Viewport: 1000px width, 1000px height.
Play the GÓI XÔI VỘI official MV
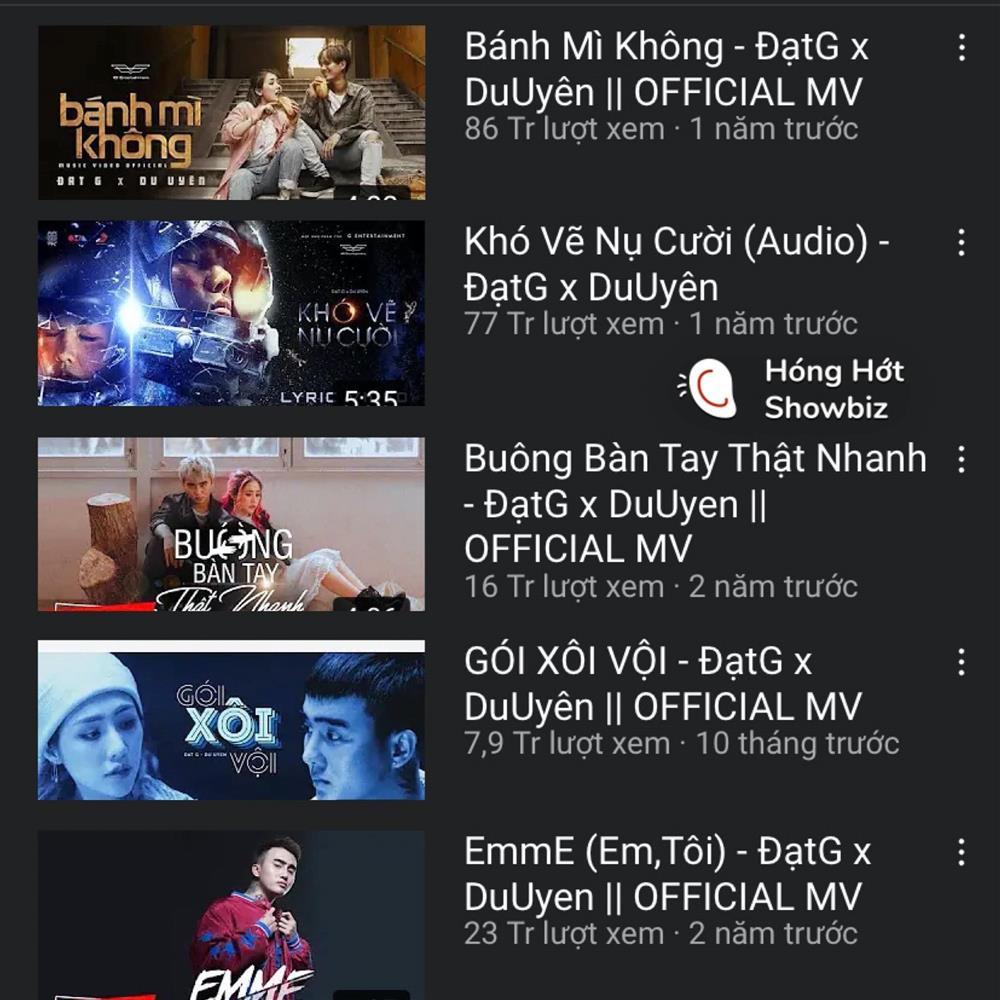point(231,720)
